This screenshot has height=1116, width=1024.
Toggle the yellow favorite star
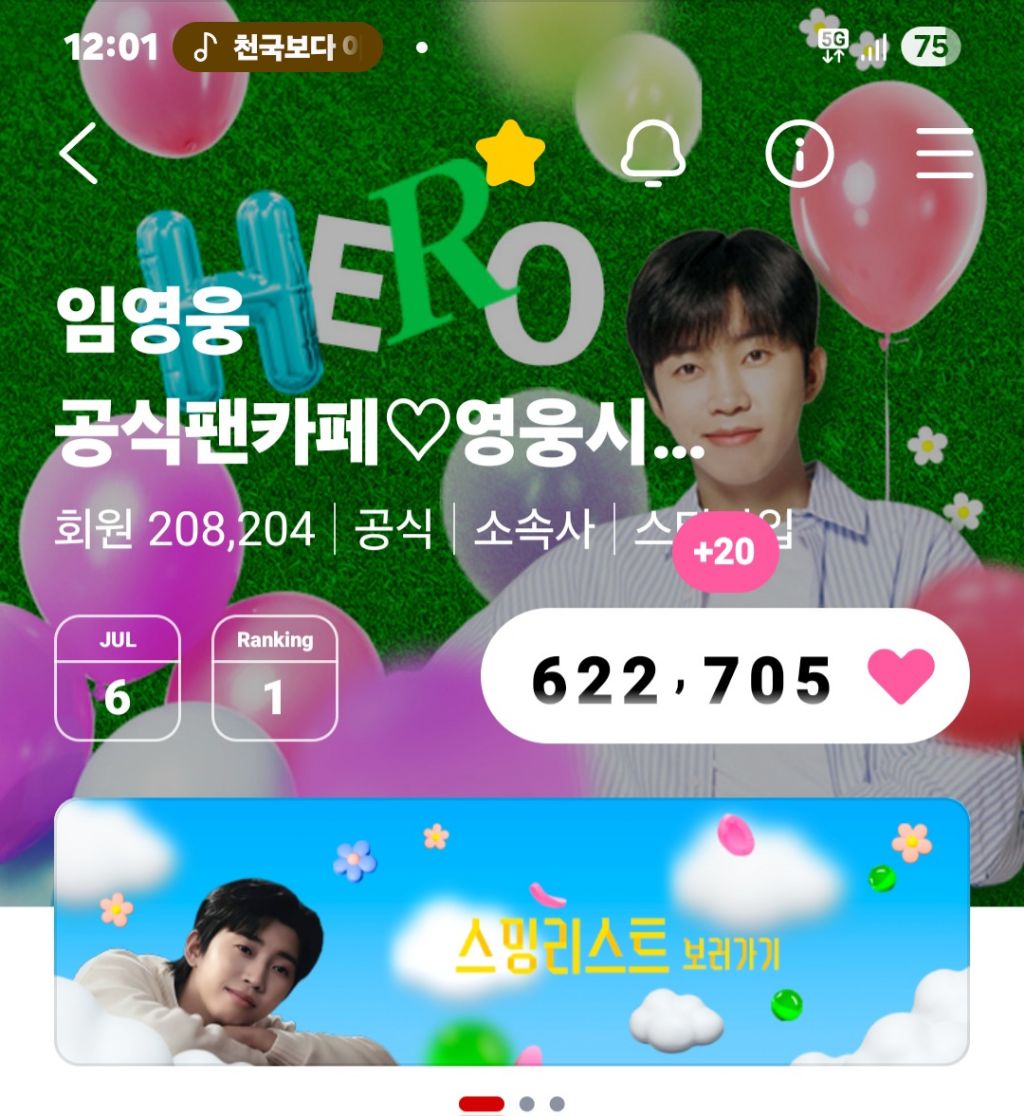510,153
